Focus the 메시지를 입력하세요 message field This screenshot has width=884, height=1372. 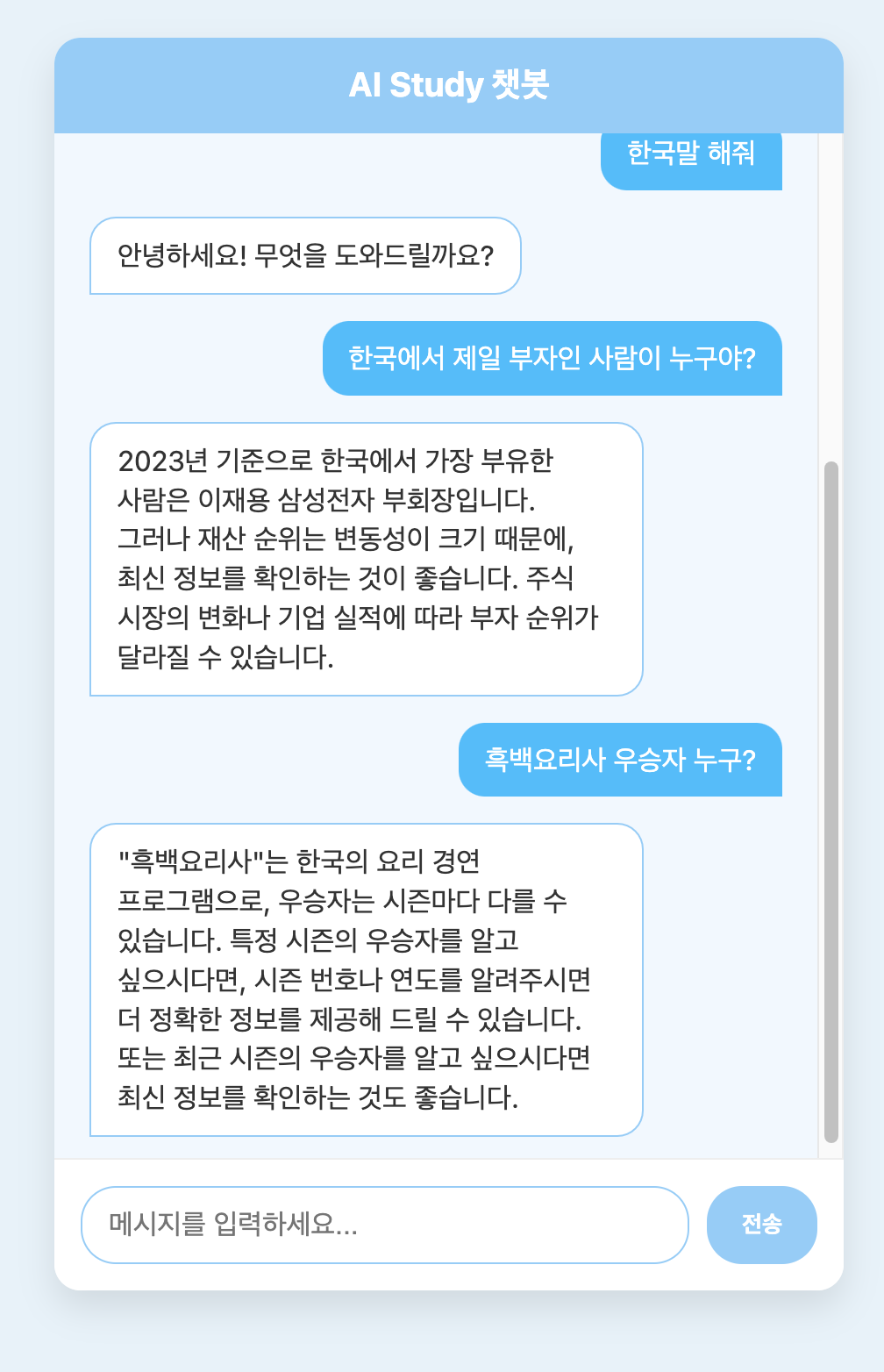tap(384, 1225)
